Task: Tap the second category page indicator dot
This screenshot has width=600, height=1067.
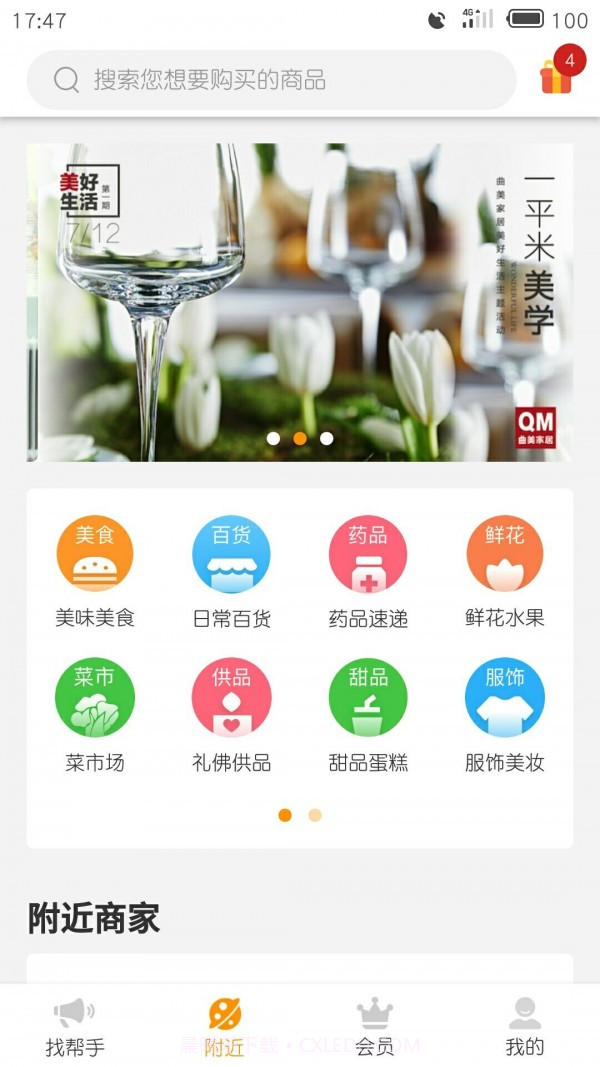Action: coord(315,815)
